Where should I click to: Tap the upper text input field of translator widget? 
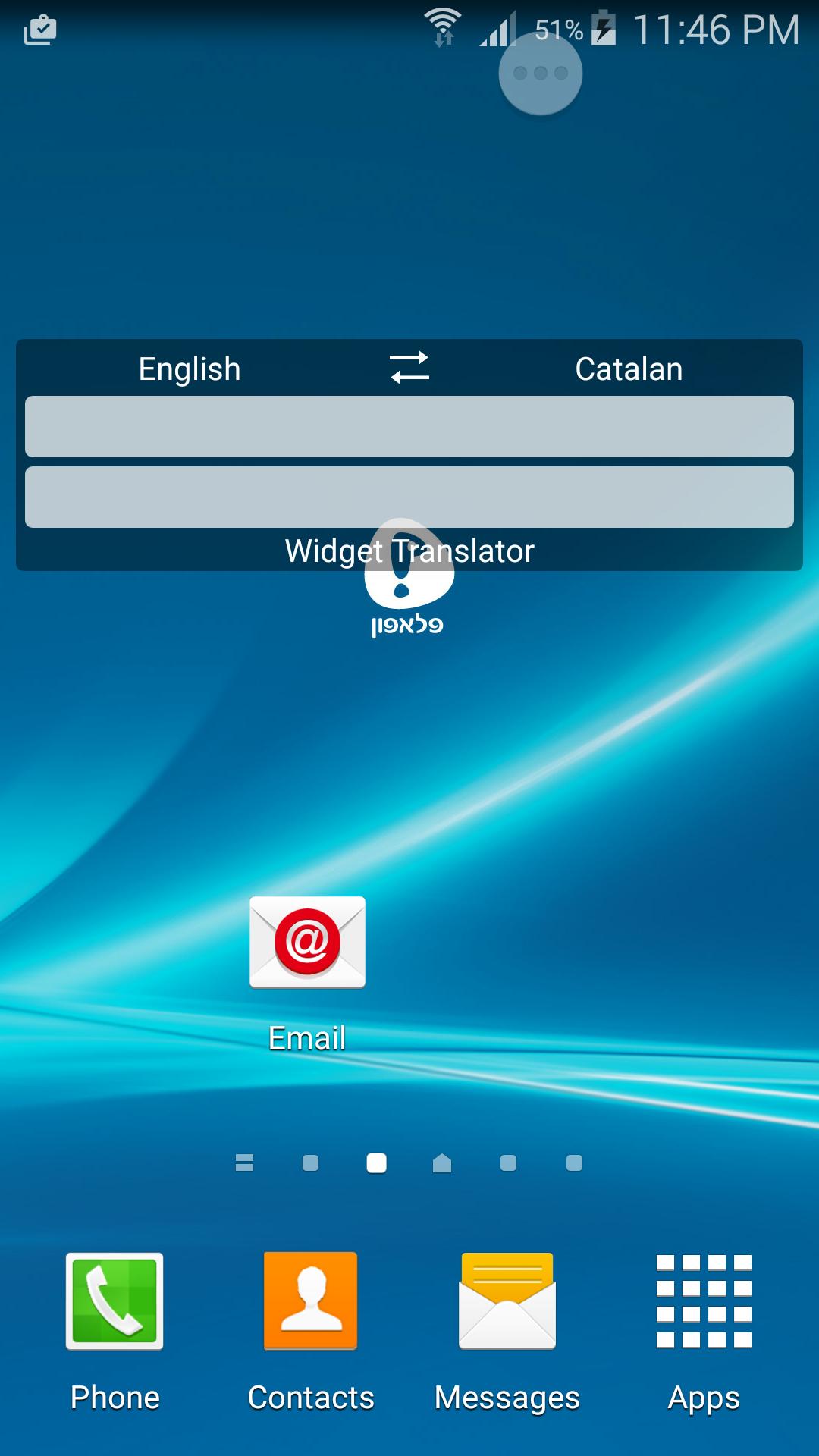tap(409, 426)
